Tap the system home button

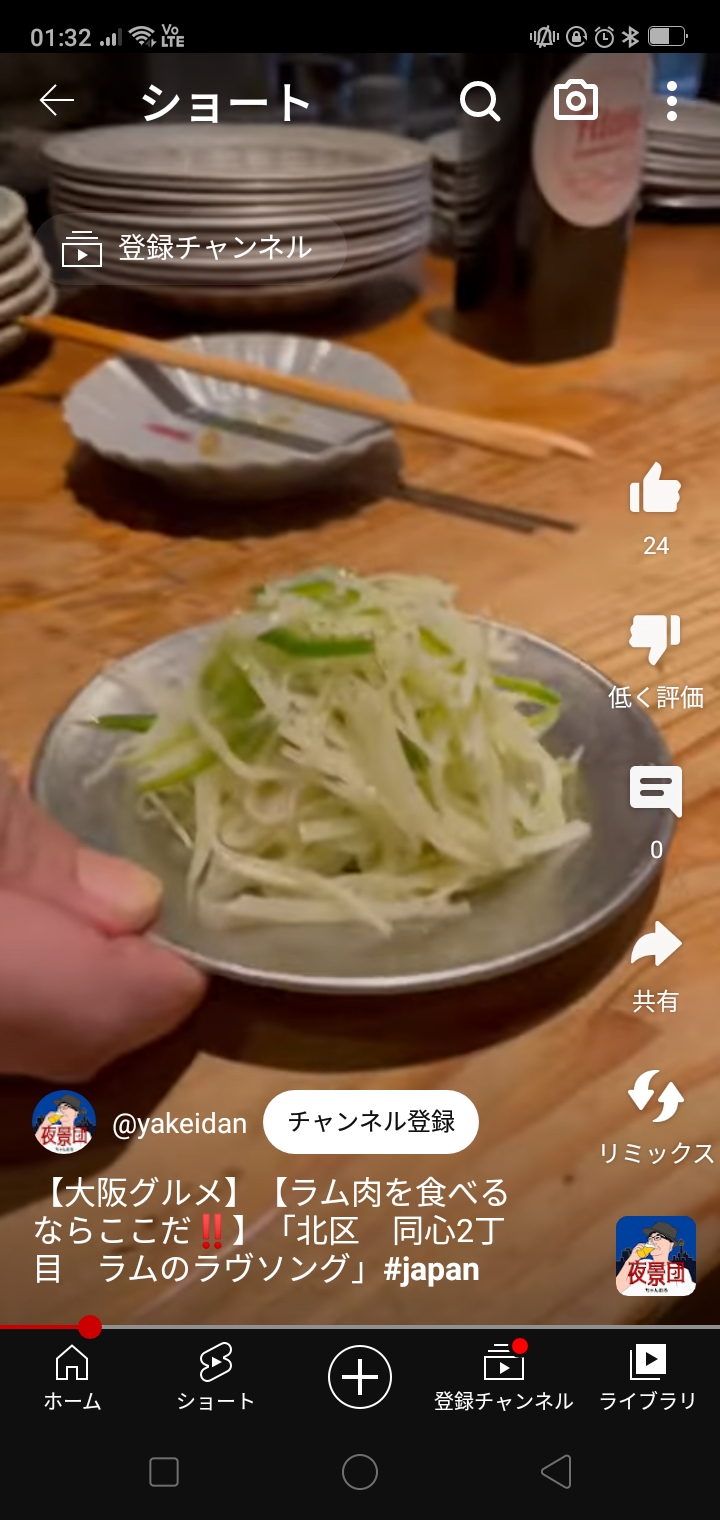click(360, 1472)
